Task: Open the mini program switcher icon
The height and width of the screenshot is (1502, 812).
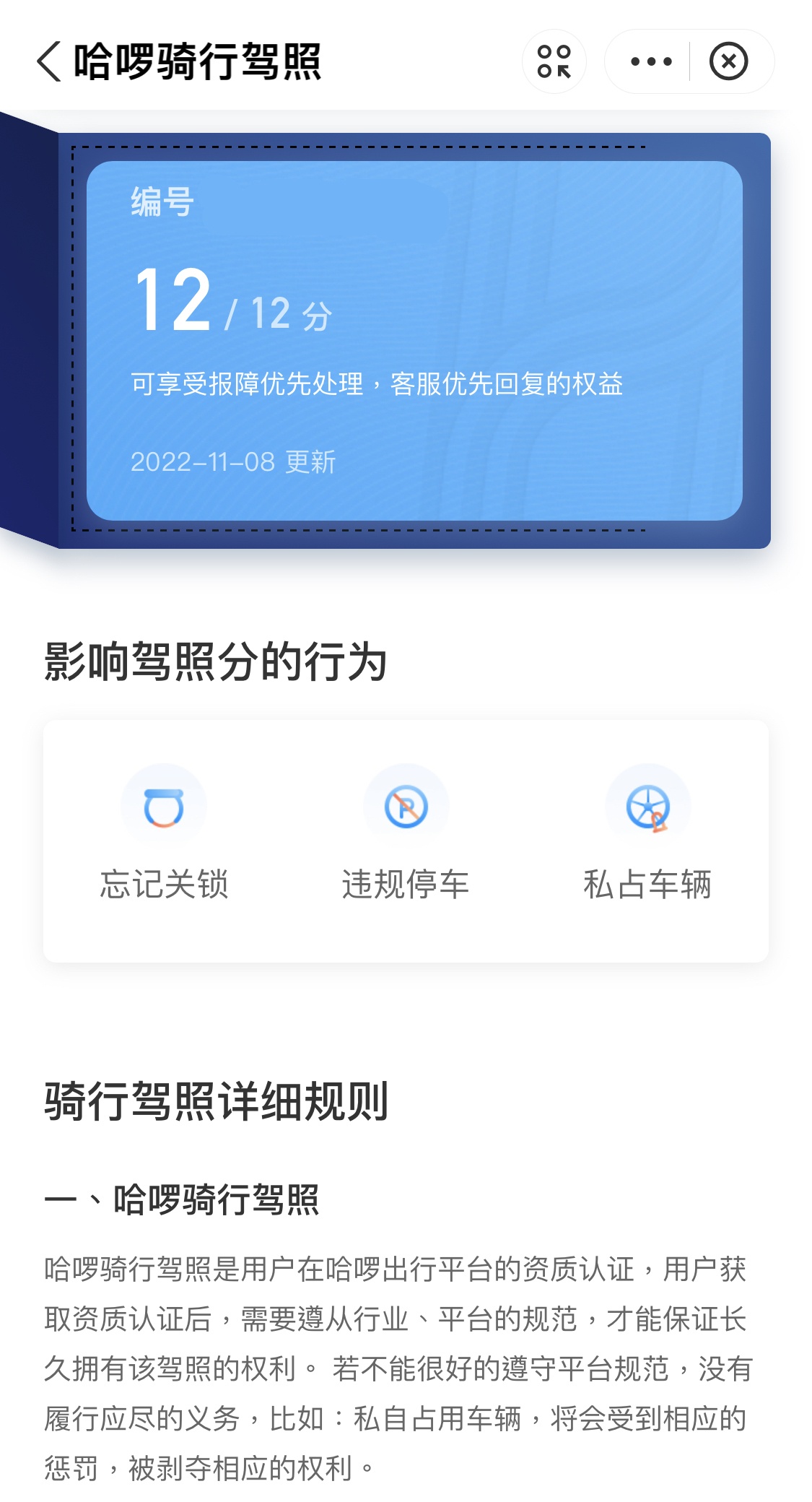Action: pos(554,62)
